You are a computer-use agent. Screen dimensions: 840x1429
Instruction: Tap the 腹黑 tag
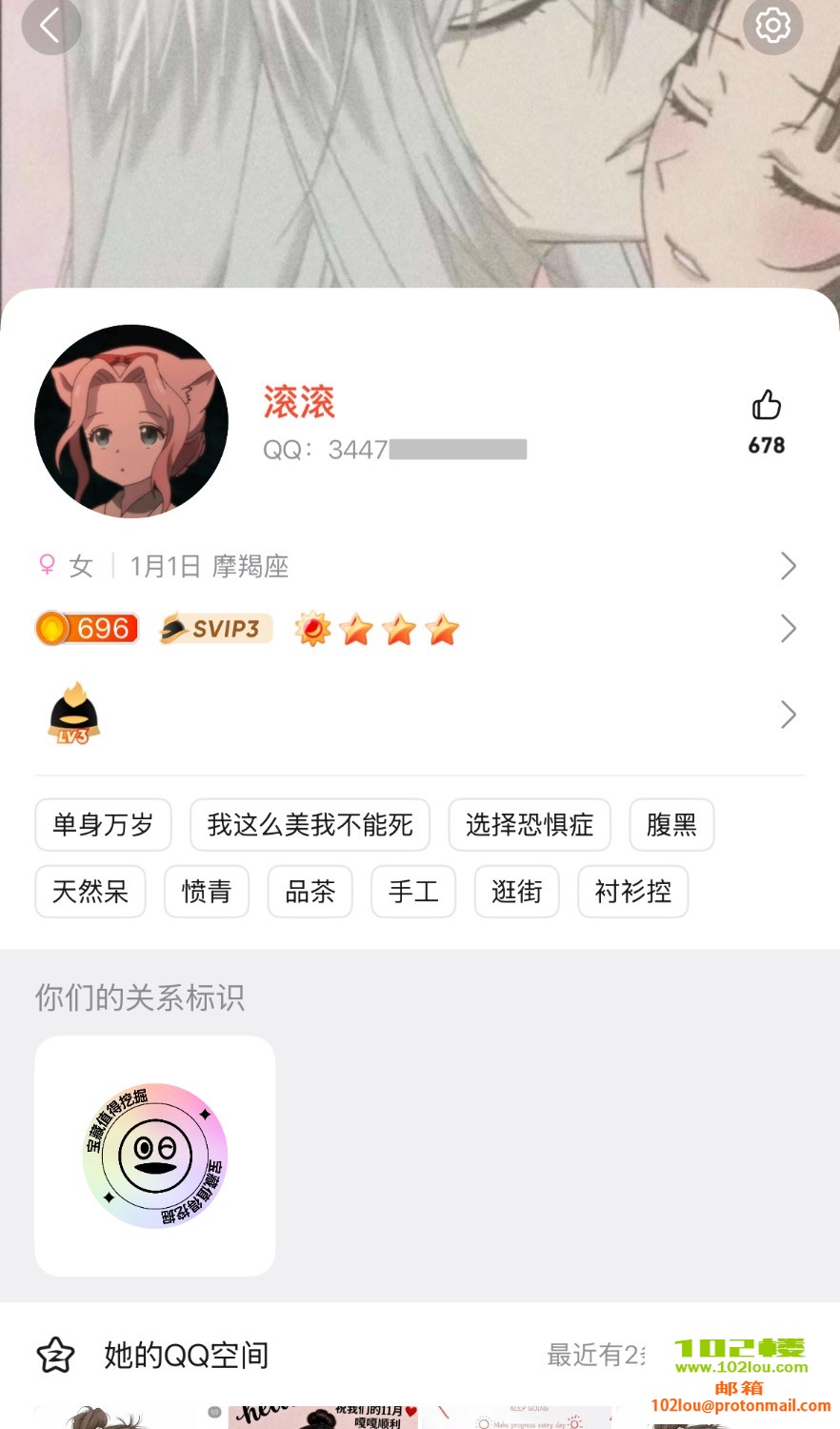tap(671, 825)
